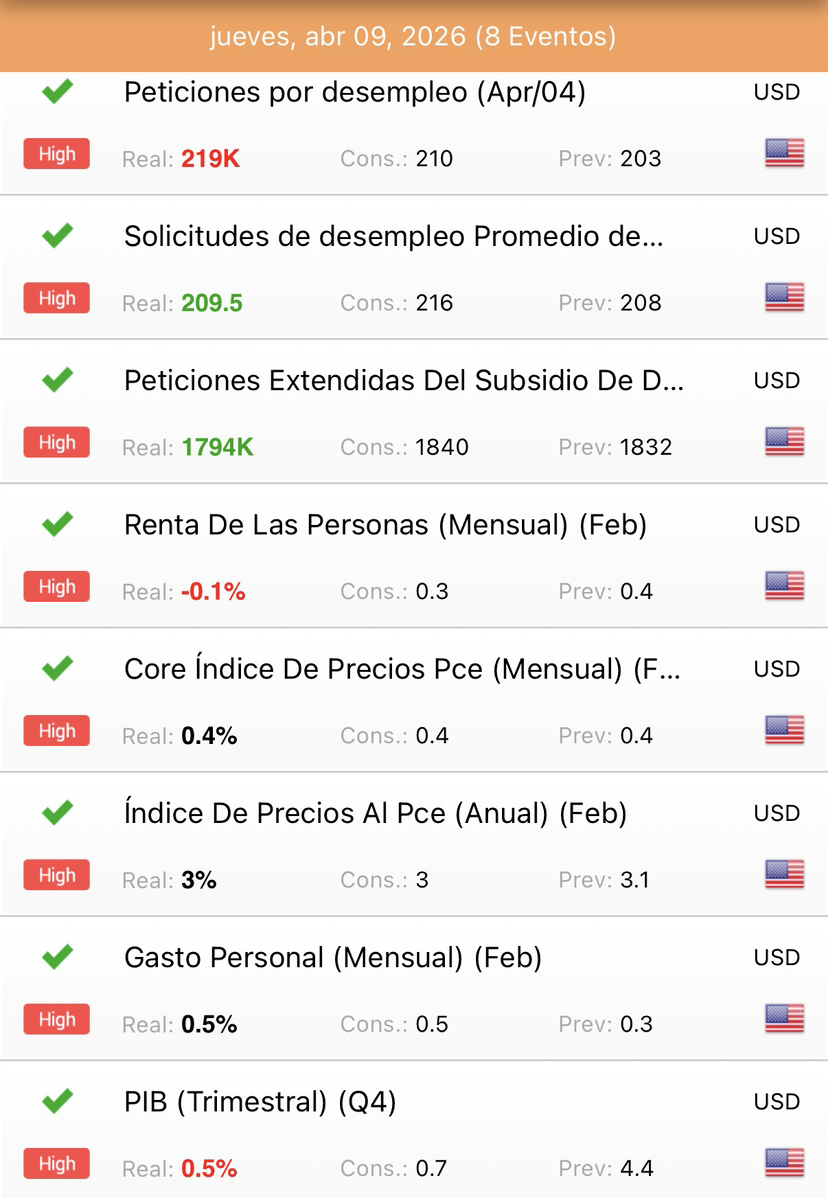Open Core Índice De Precios Pce event
Screen dimensions: 828x1198
tap(402, 669)
